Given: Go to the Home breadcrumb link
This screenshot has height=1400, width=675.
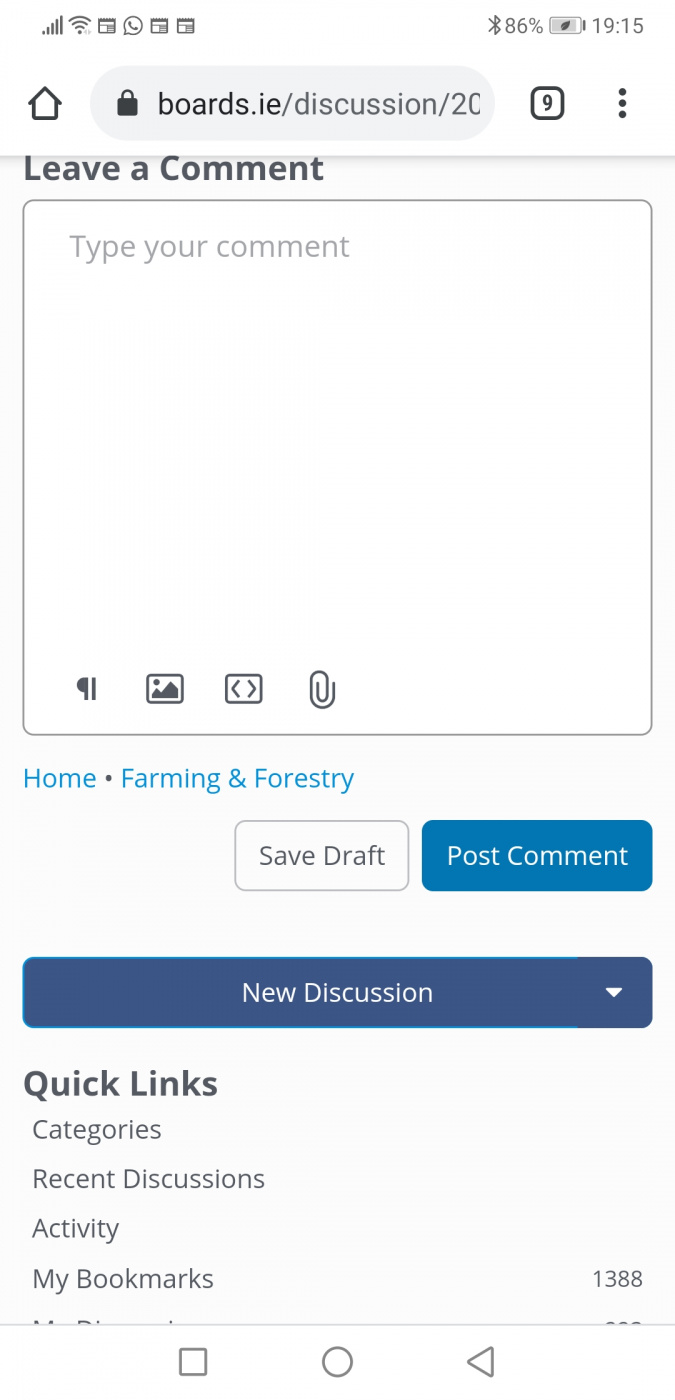Looking at the screenshot, I should [60, 778].
